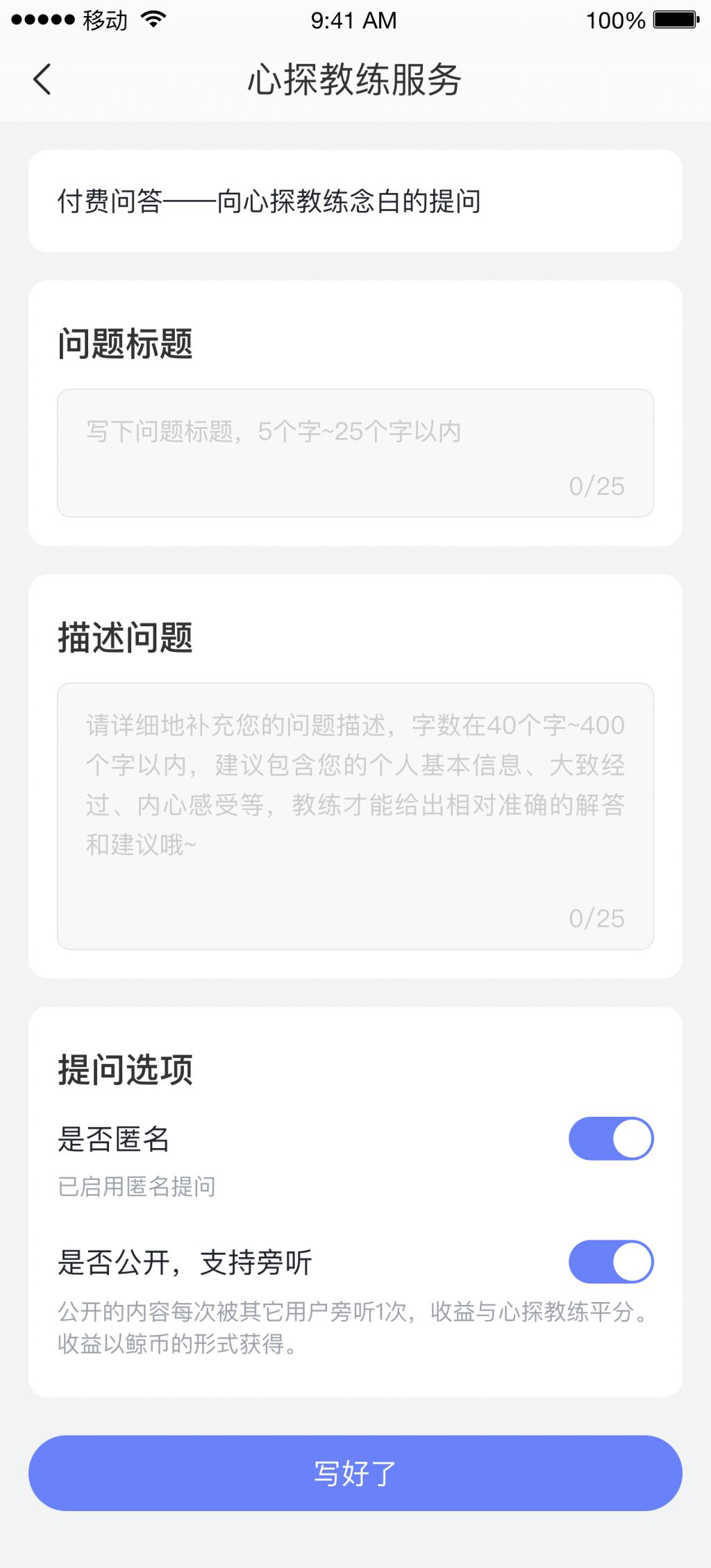This screenshot has width=711, height=1568.
Task: Toggle the 是否匿名 switch off
Action: [x=611, y=1138]
